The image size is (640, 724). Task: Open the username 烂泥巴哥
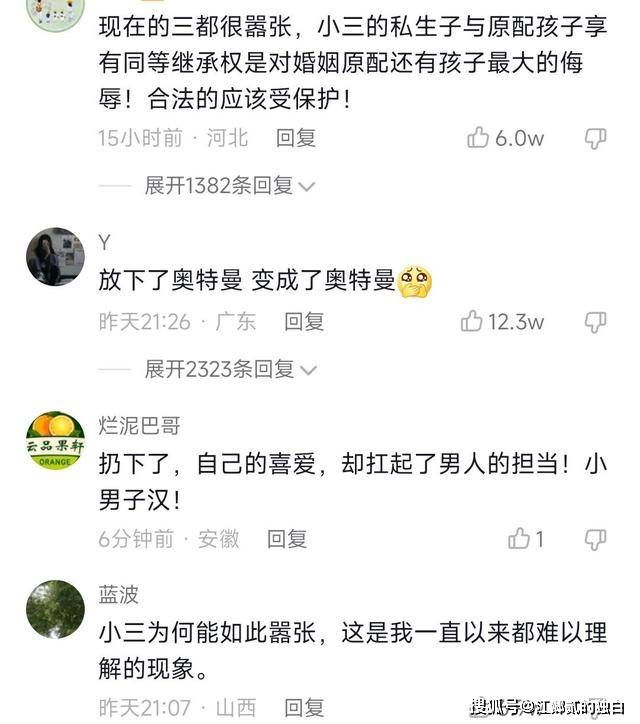coord(139,425)
